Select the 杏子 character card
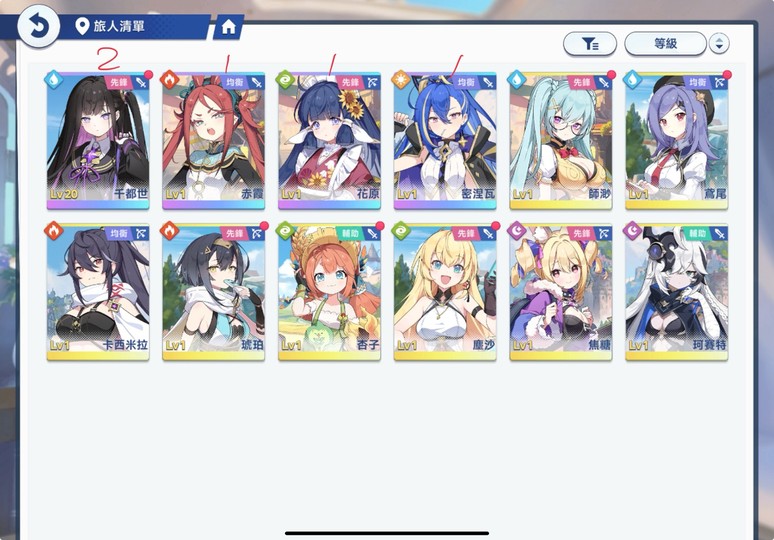 329,291
